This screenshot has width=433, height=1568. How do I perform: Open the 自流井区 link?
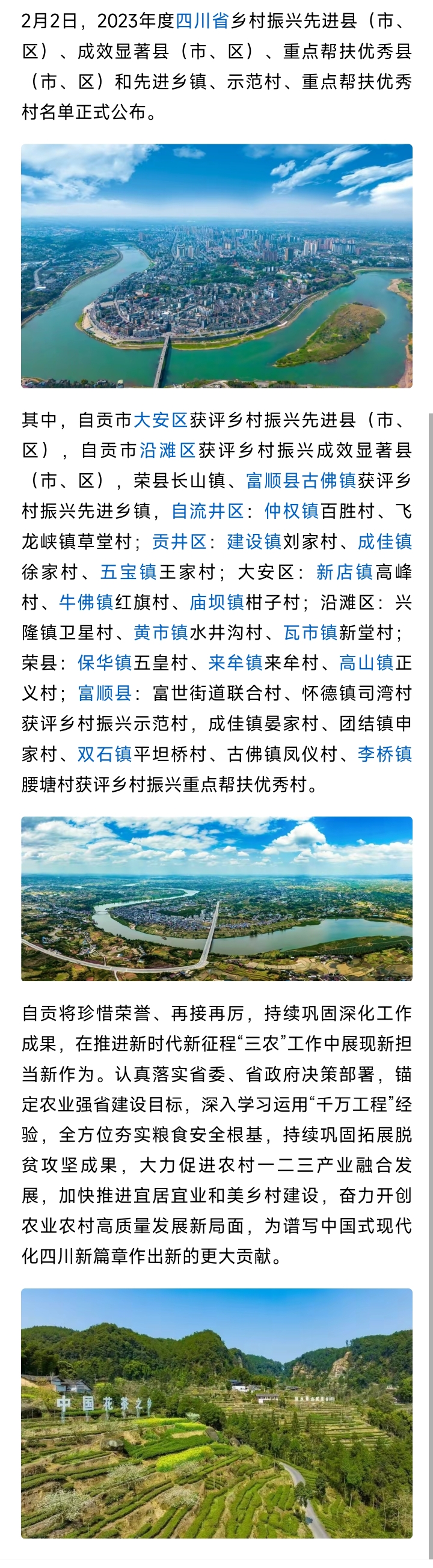pos(207,511)
